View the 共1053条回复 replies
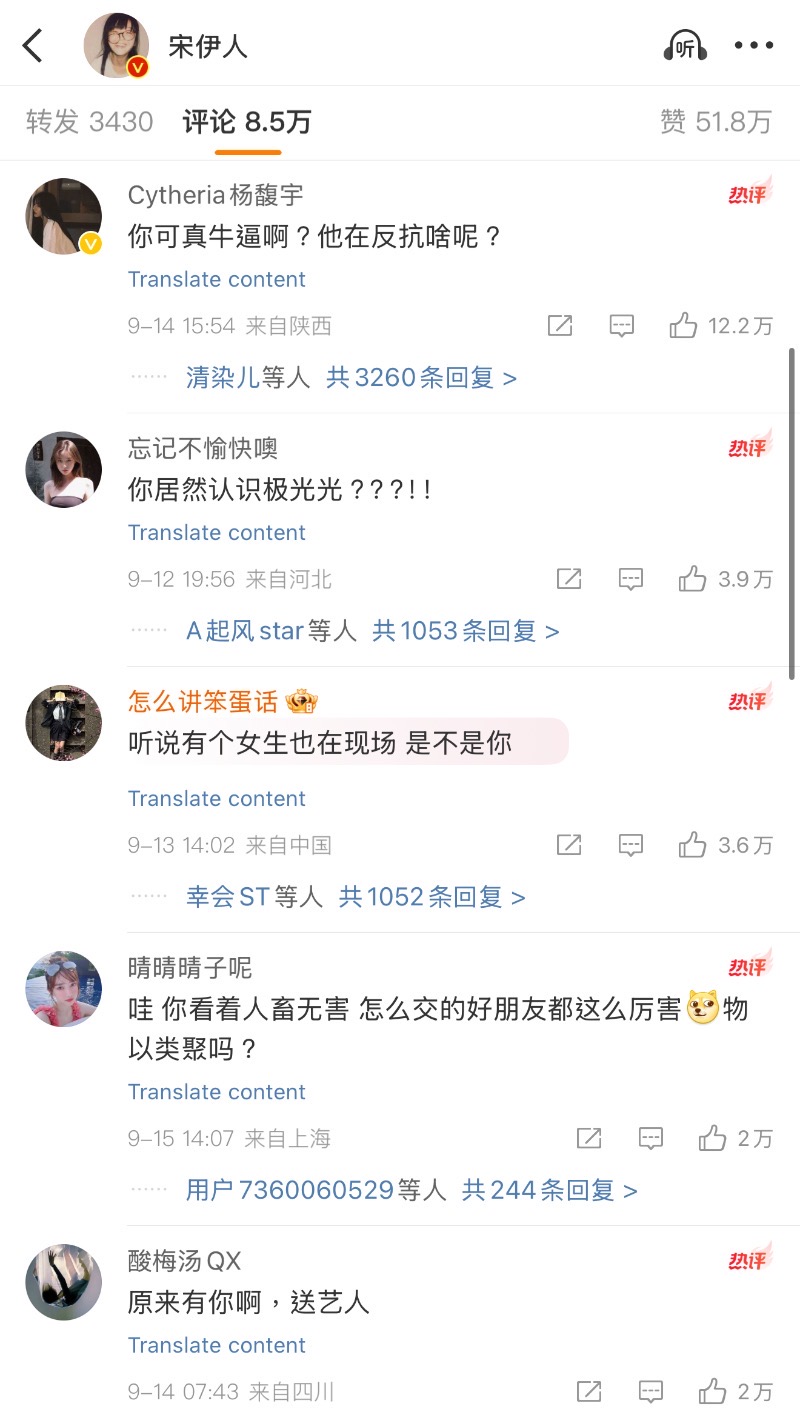This screenshot has height=1412, width=800. point(465,631)
